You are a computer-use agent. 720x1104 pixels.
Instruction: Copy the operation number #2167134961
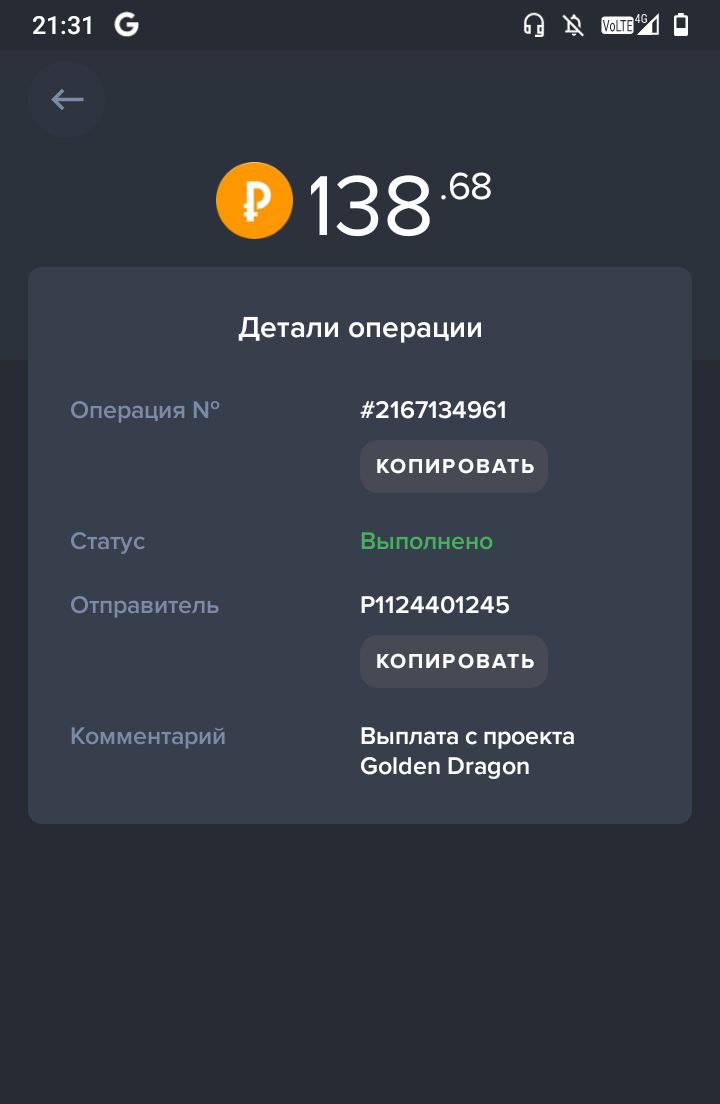[x=454, y=466]
